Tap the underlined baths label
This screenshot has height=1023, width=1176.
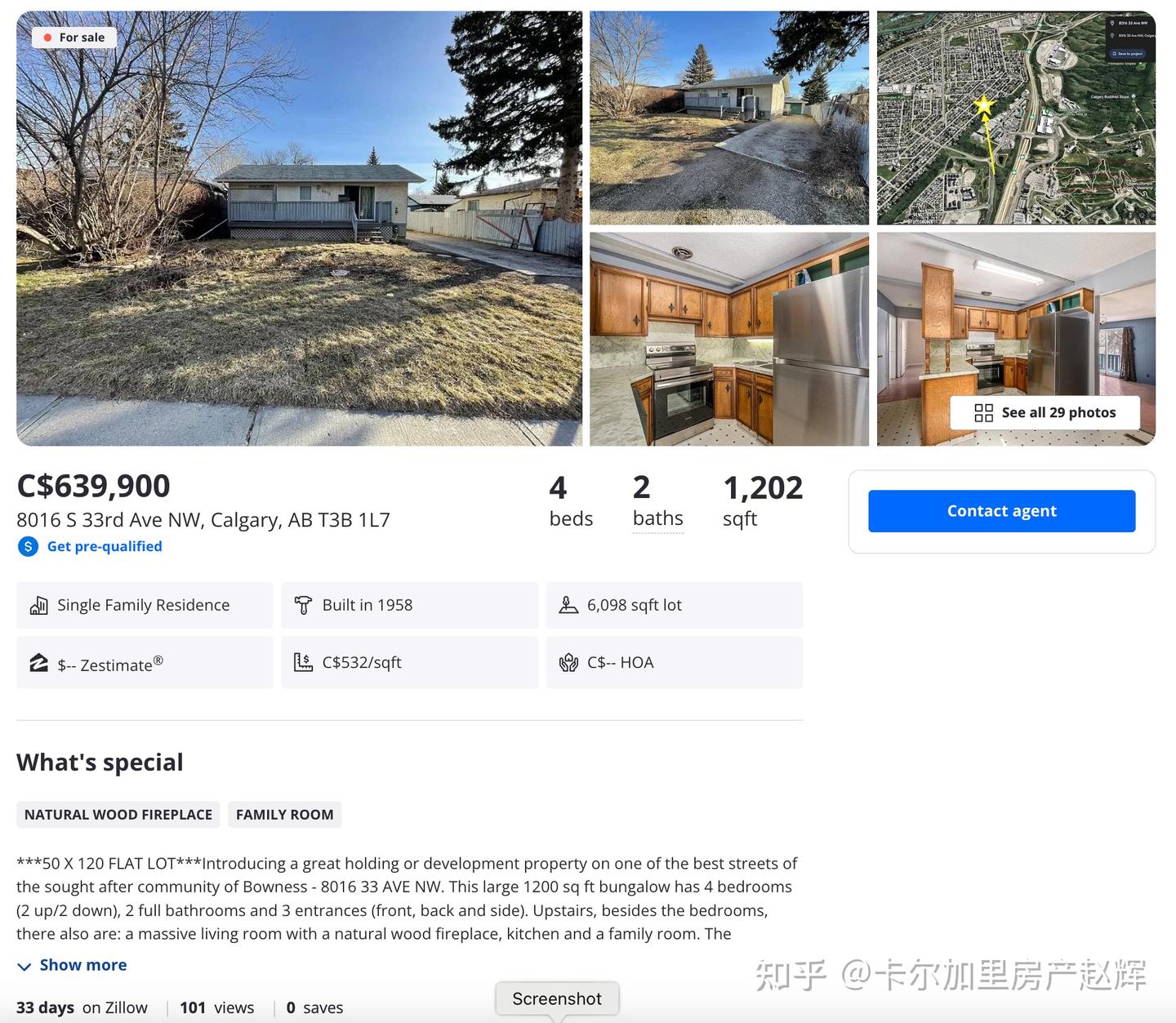657,518
